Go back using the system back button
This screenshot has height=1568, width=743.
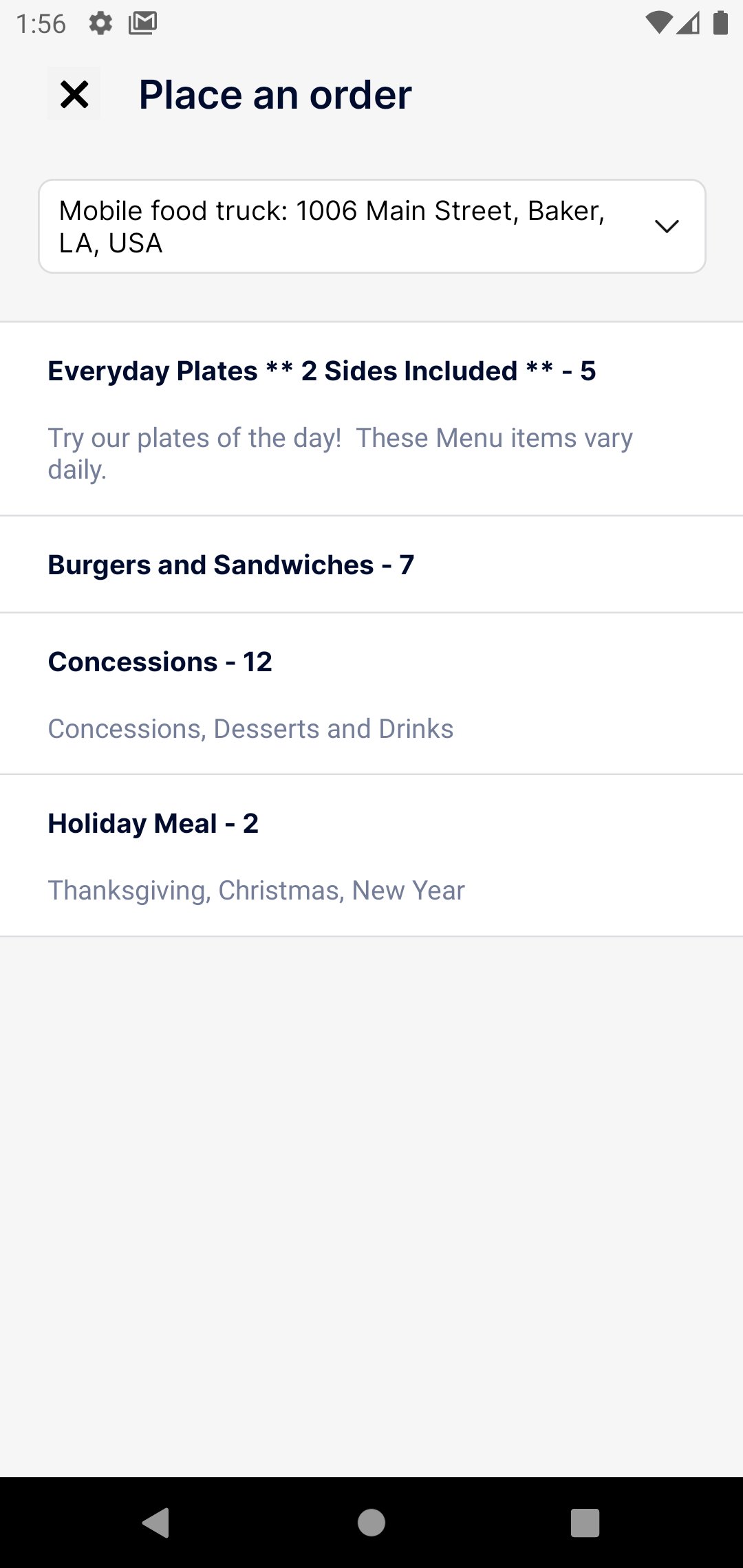pos(156,1522)
